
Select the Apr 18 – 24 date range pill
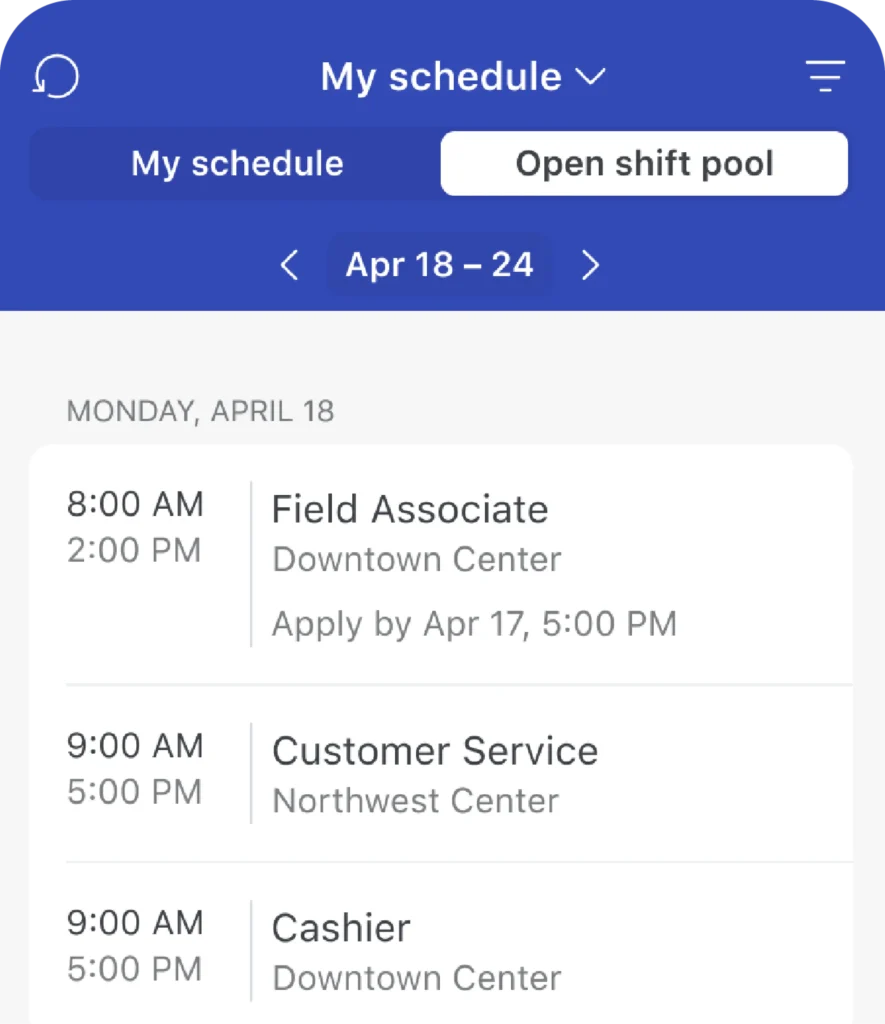[x=440, y=266]
